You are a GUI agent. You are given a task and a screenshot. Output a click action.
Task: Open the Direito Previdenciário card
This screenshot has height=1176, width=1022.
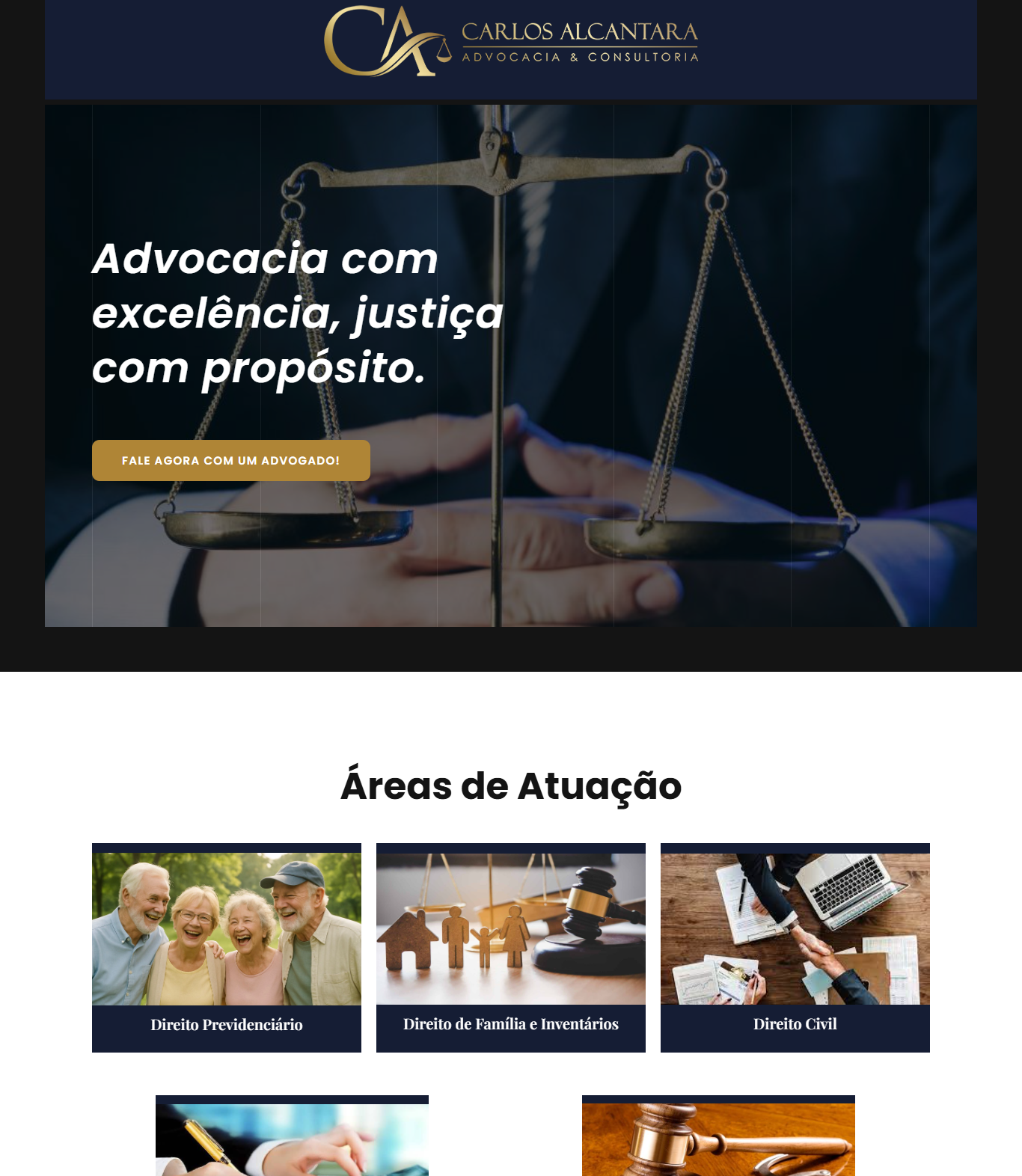(x=226, y=947)
